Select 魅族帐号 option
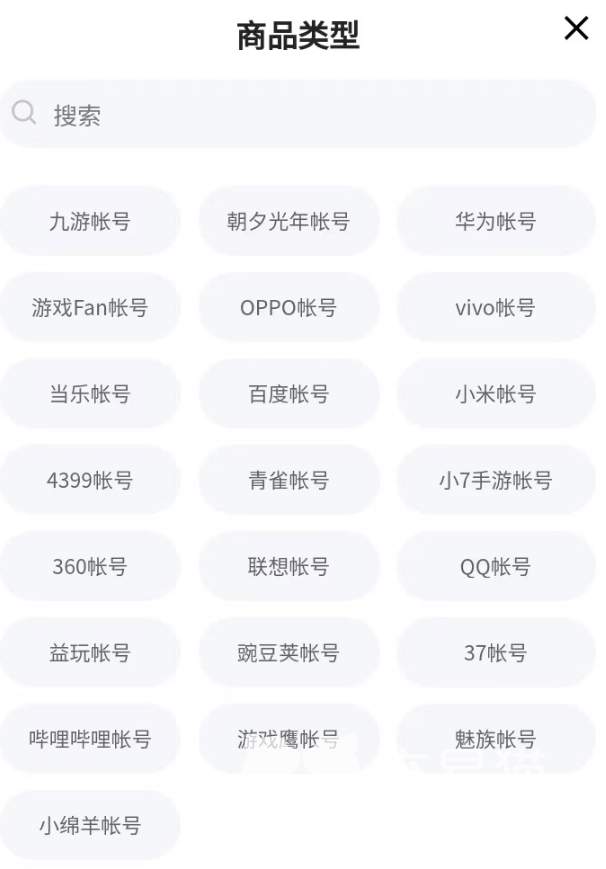The width and height of the screenshot is (606, 869). pyautogui.click(x=495, y=739)
